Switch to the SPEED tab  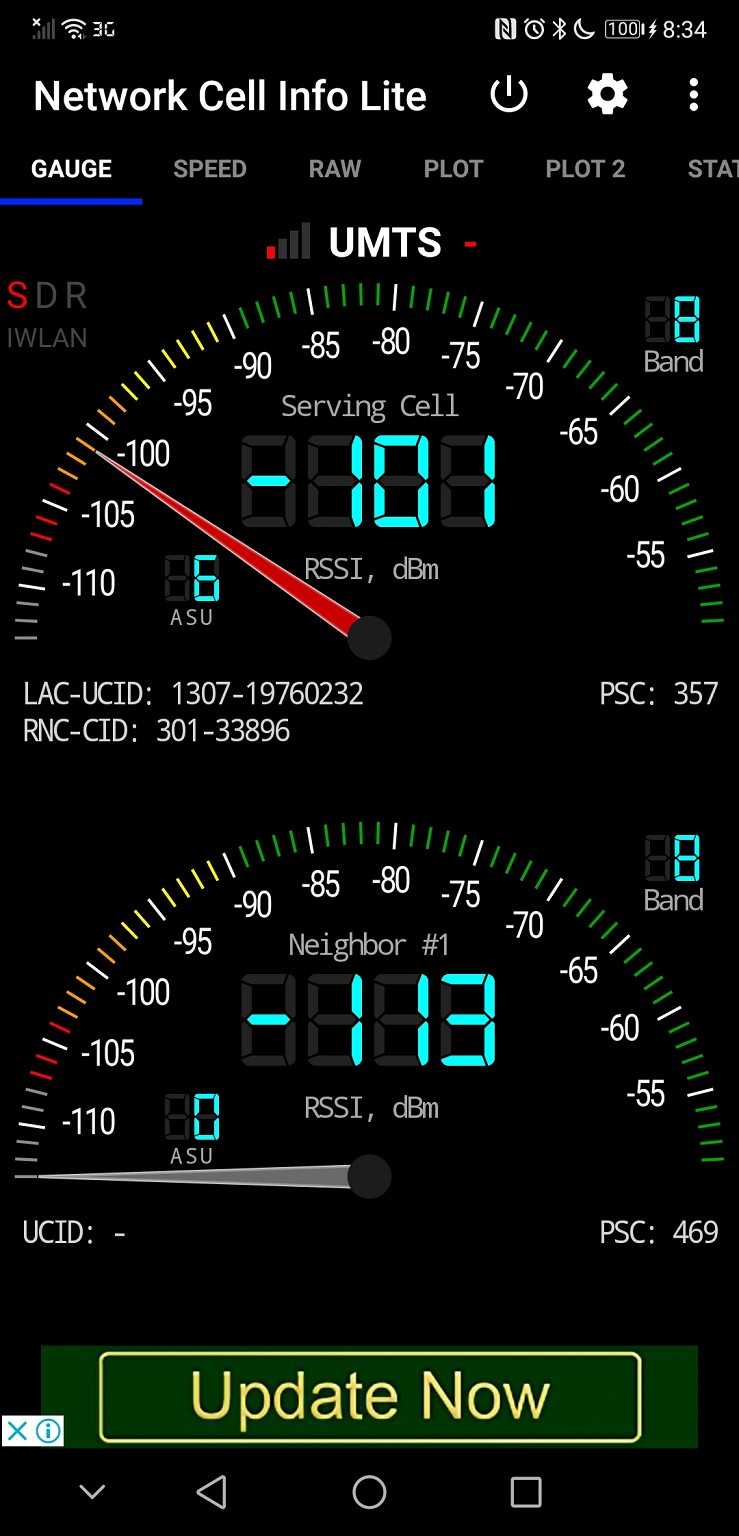[210, 169]
